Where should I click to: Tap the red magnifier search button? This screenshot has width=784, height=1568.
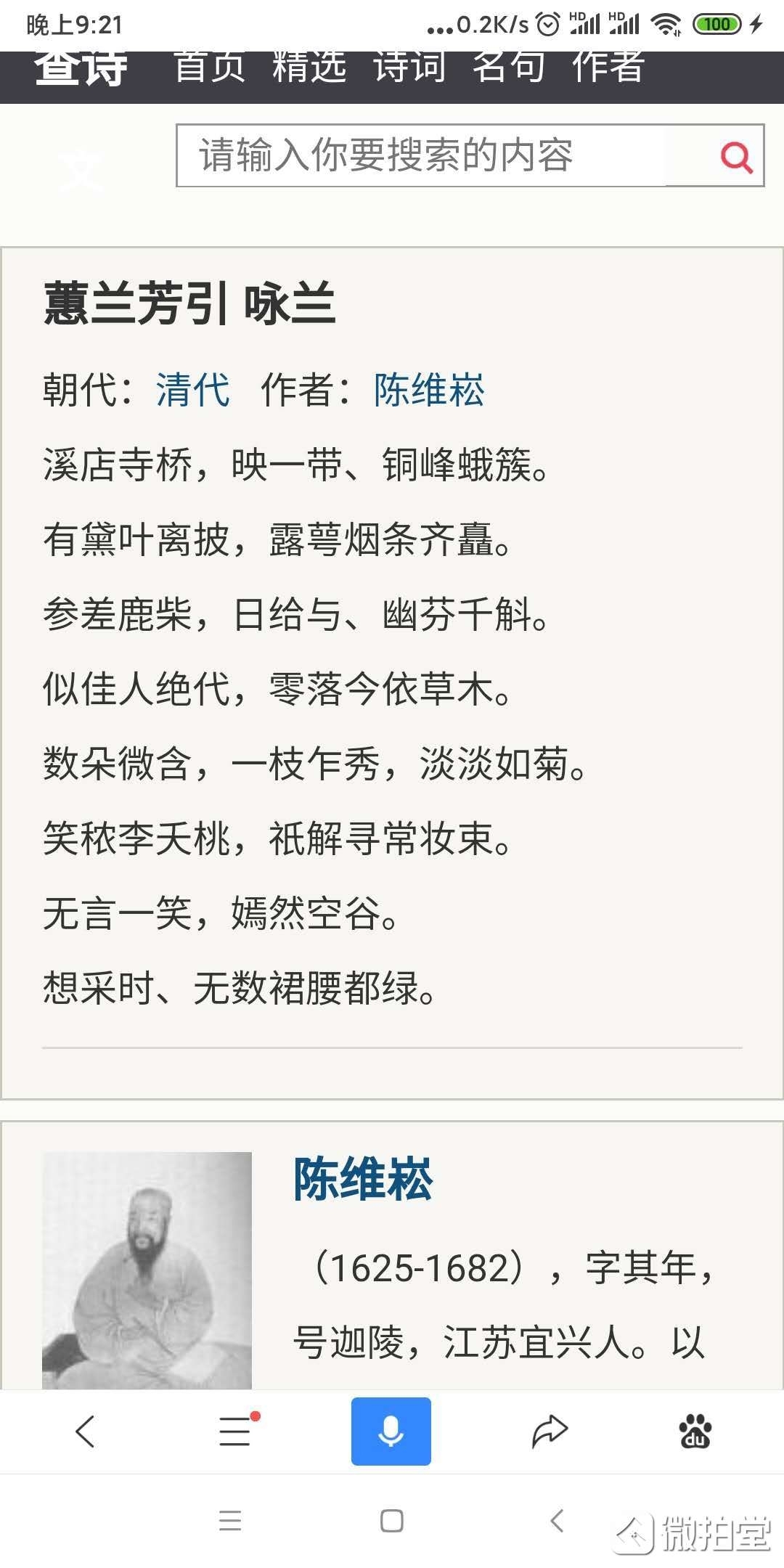tap(736, 156)
